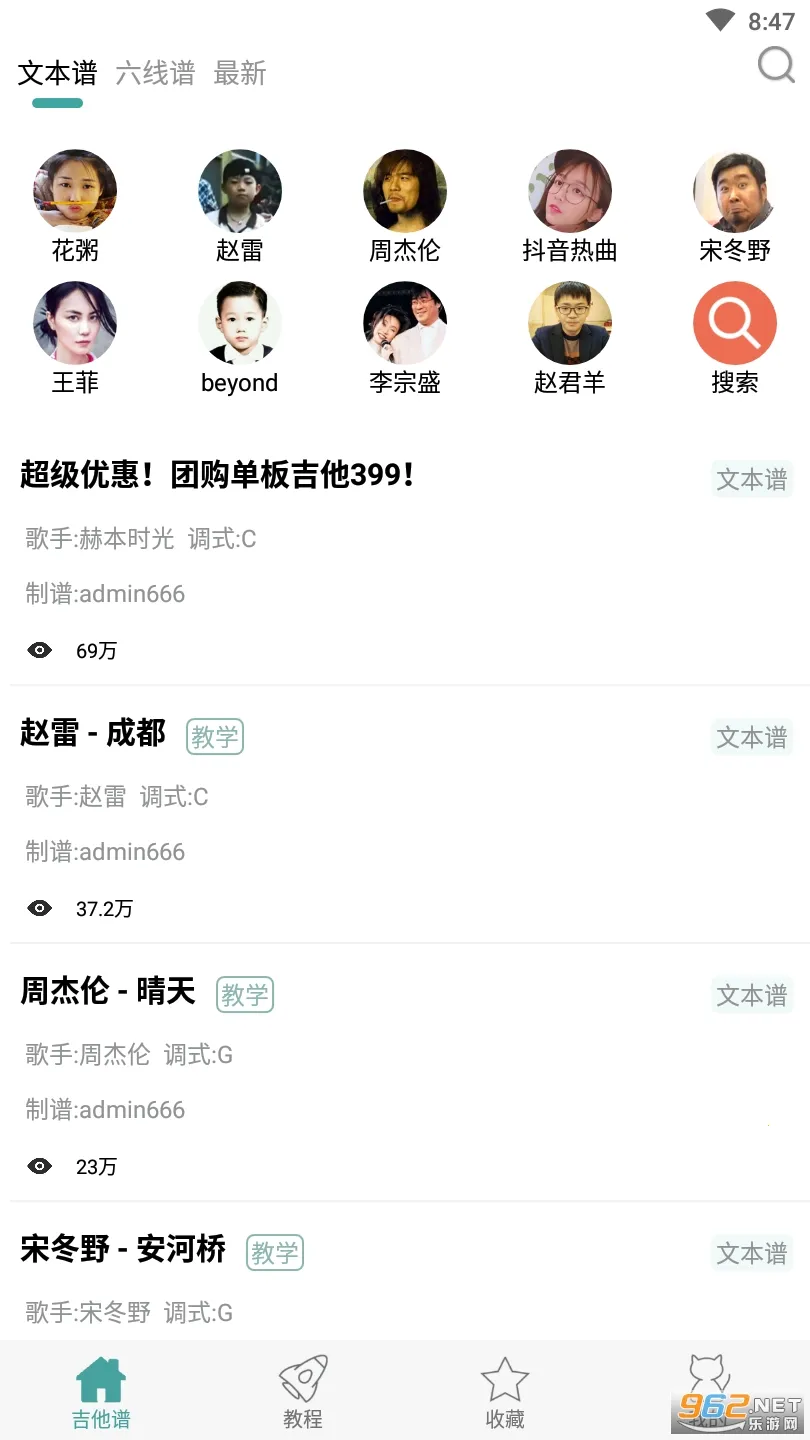Image resolution: width=810 pixels, height=1440 pixels.
Task: Switch to the 六线谱 tab
Action: click(155, 73)
